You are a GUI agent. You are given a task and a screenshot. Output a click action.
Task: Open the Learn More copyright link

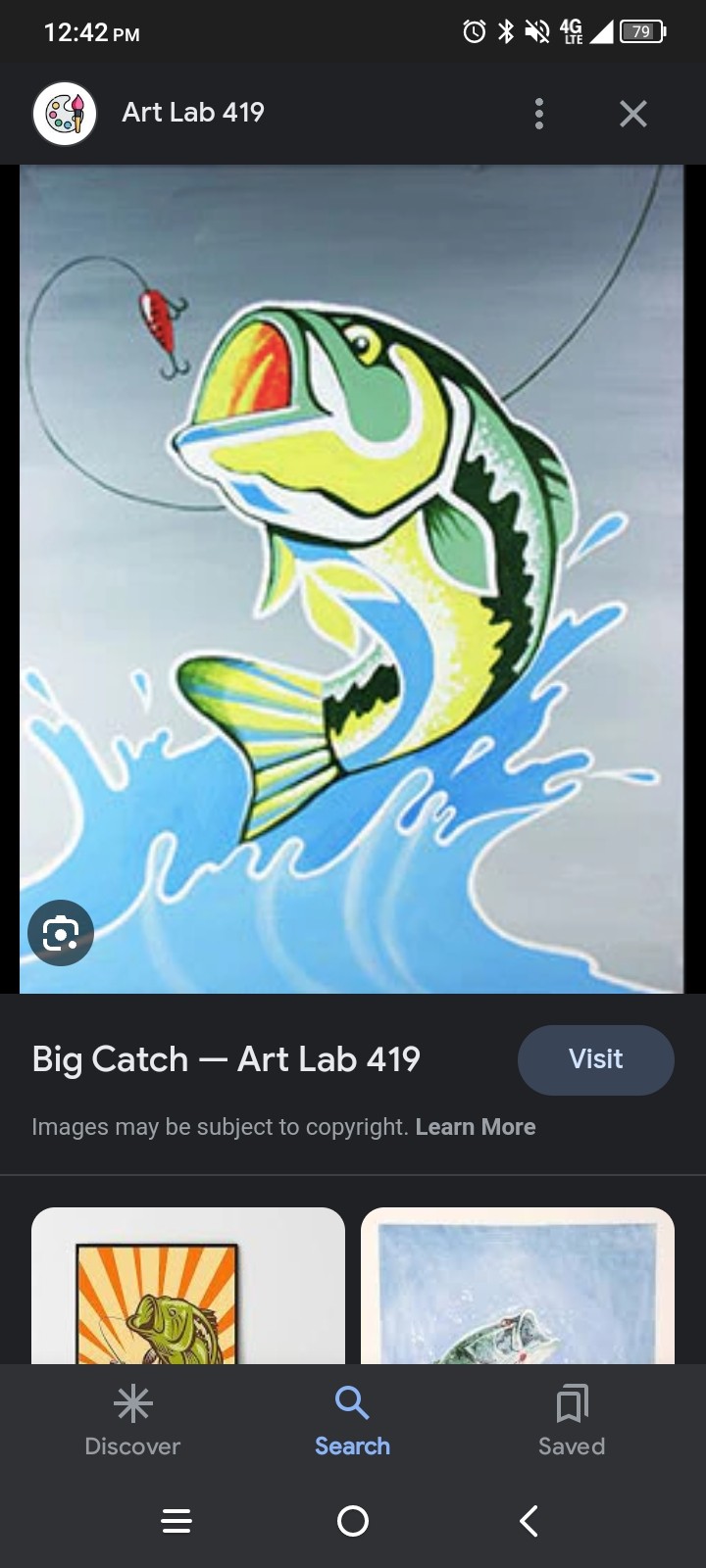(x=476, y=1127)
